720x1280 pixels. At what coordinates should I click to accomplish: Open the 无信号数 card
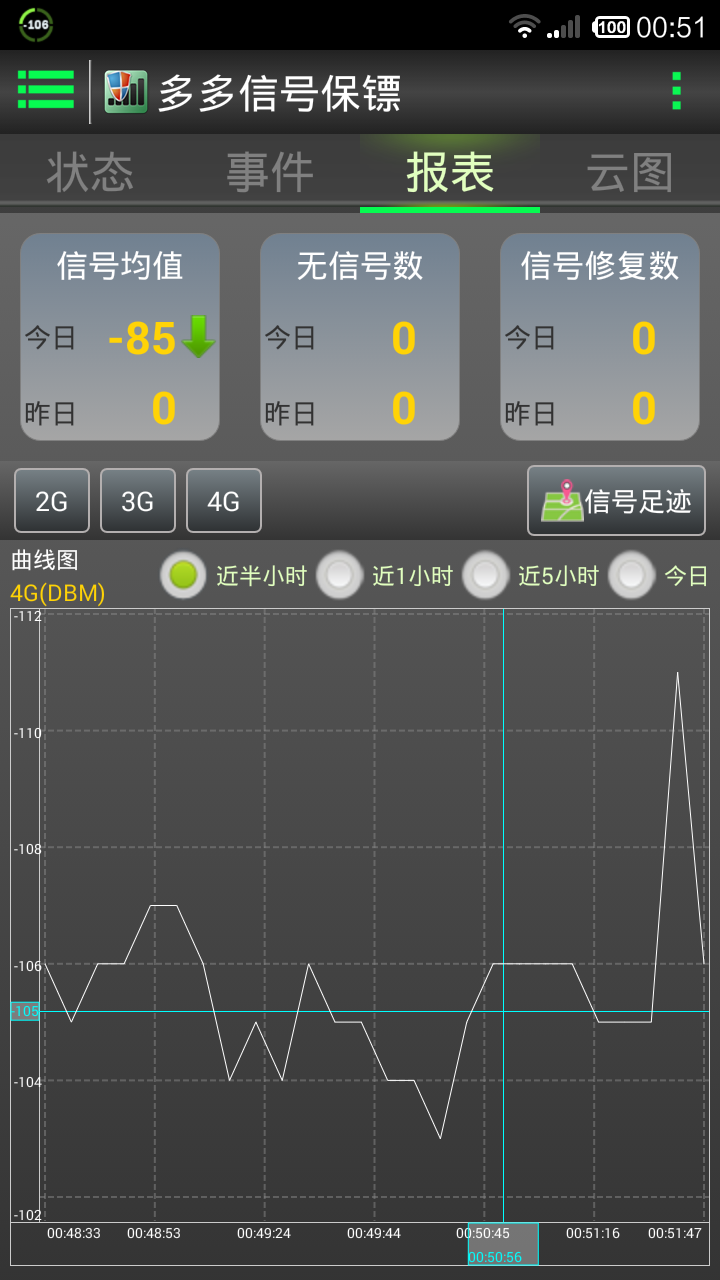tap(360, 337)
